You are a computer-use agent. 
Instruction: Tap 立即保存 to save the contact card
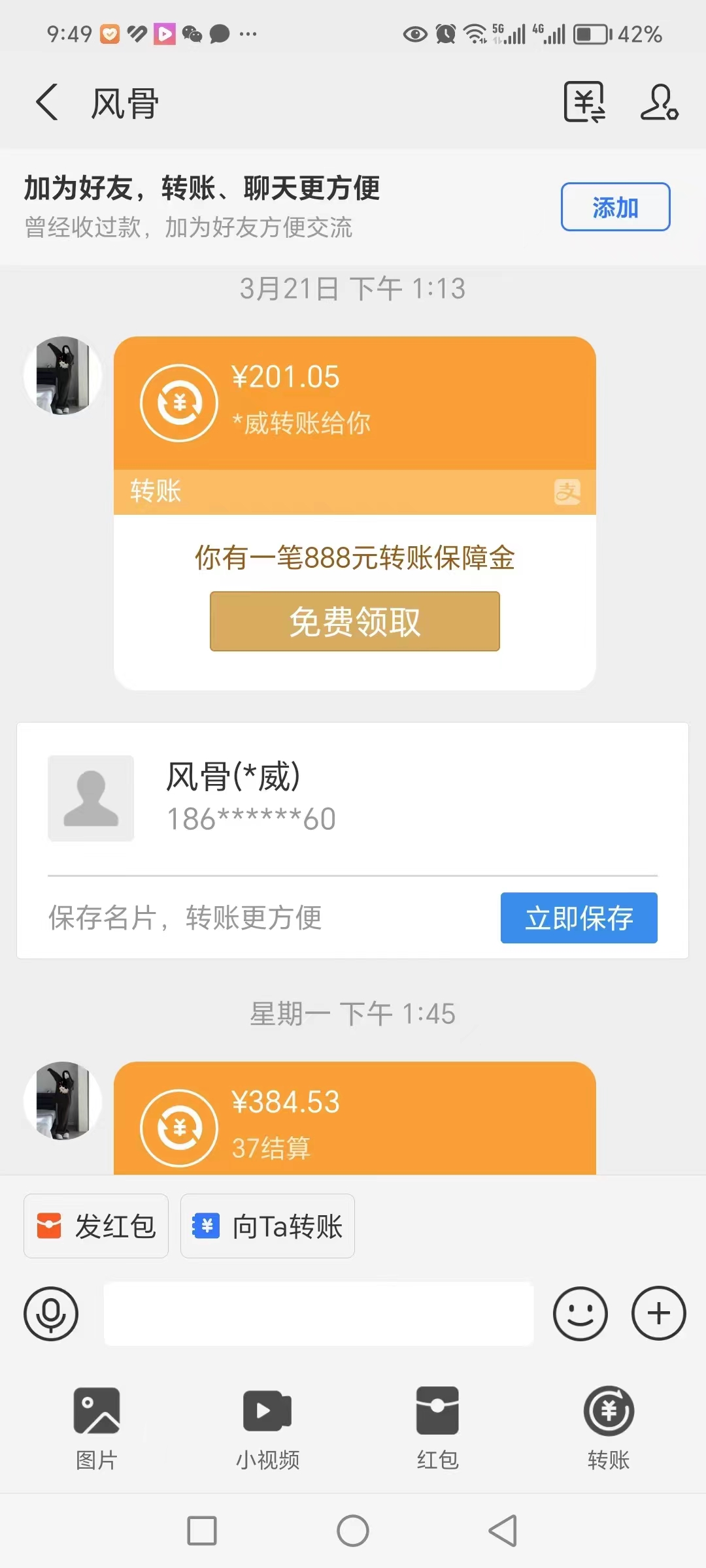point(579,918)
